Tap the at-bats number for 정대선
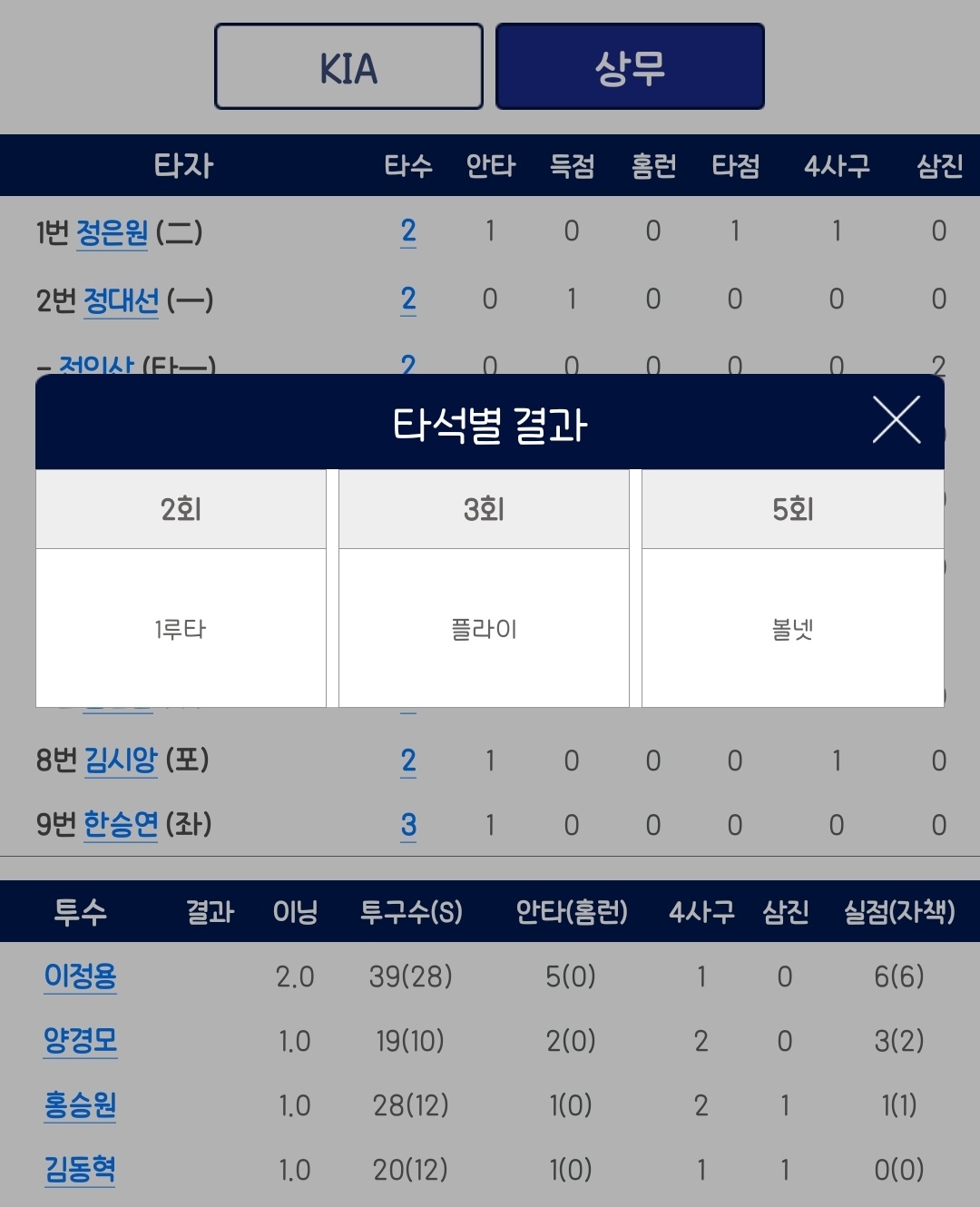Viewport: 980px width, 1207px height. (408, 299)
